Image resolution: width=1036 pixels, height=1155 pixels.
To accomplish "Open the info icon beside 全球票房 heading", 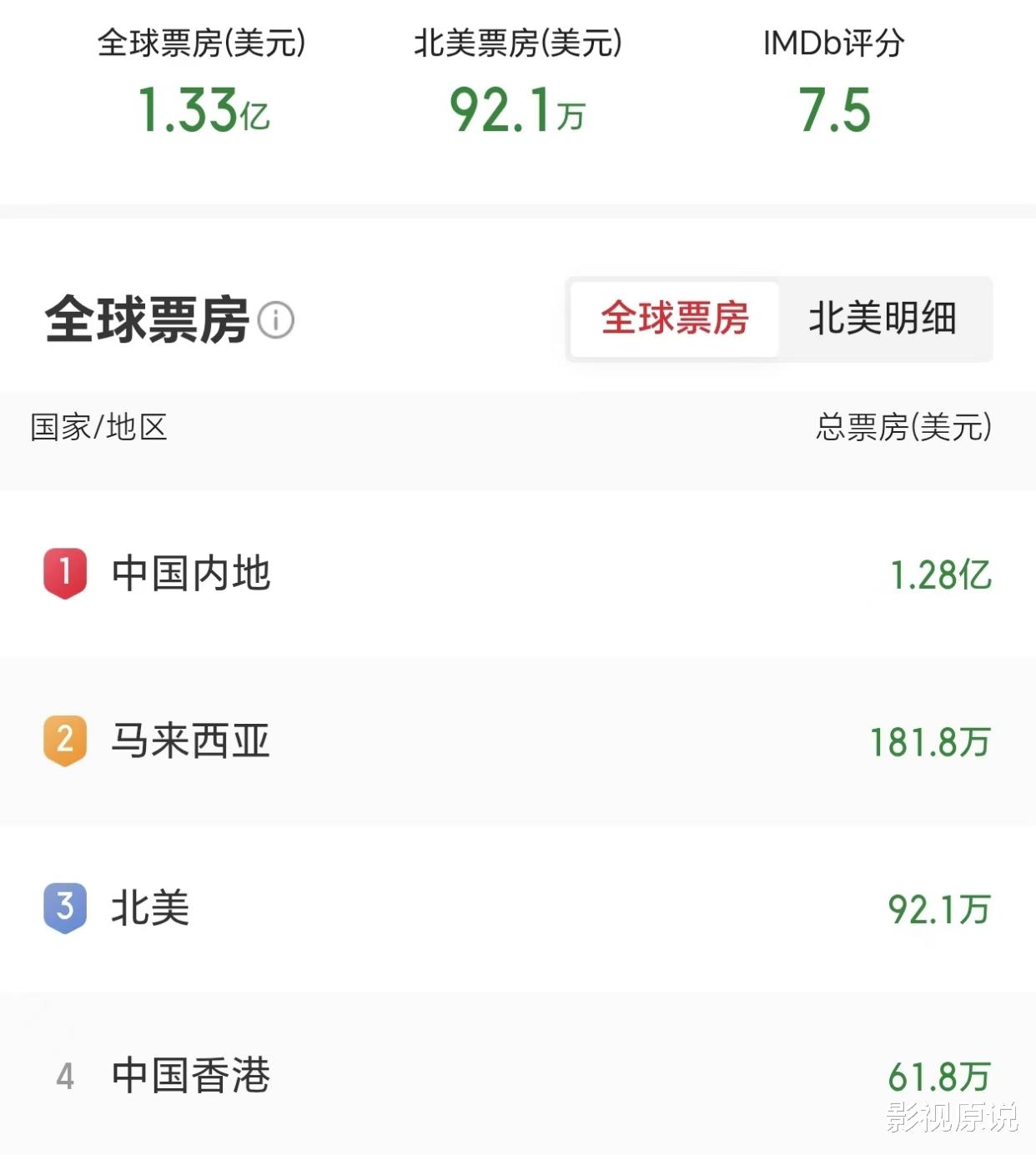I will click(276, 320).
